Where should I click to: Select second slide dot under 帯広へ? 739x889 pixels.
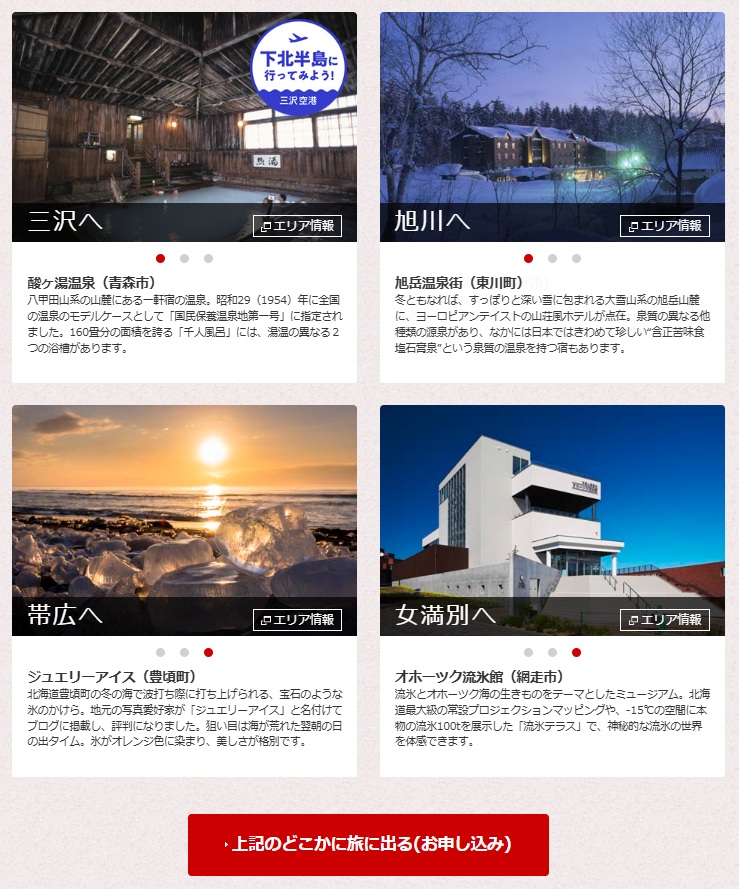tap(184, 652)
